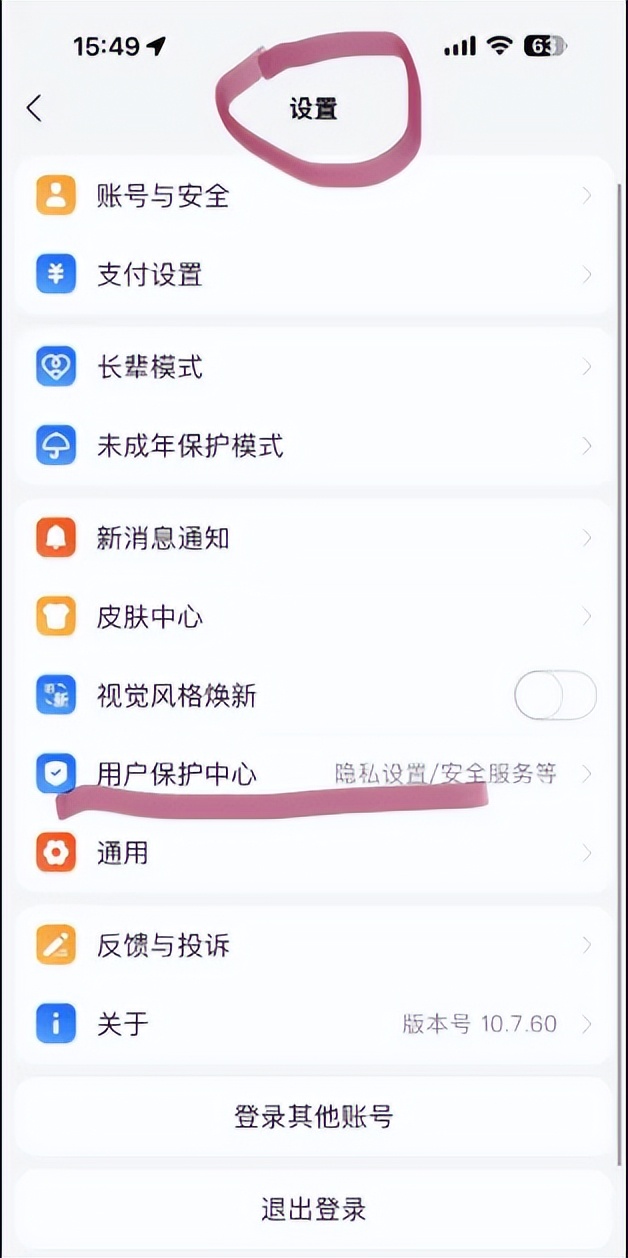Screen dimensions: 628x1258
Task: Go back from the 设置 page
Action: coord(35,108)
